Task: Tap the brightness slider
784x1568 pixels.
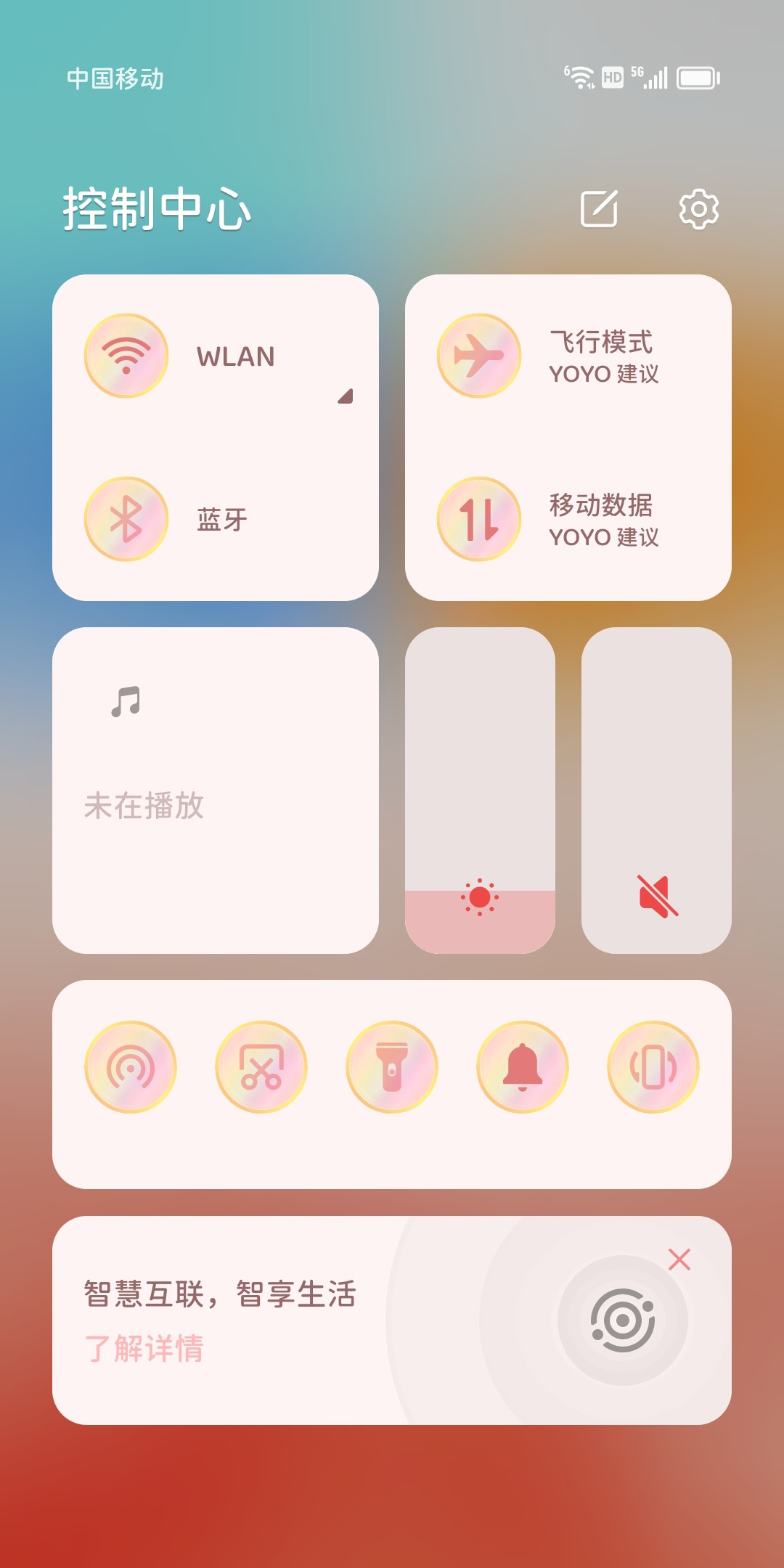Action: click(480, 790)
